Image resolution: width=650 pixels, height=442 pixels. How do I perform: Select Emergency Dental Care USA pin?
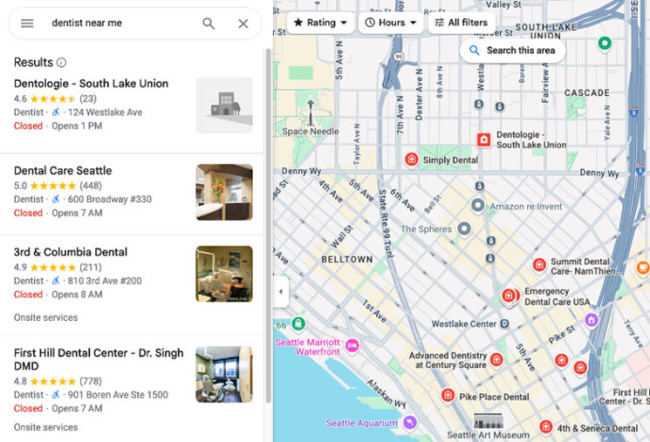pyautogui.click(x=510, y=296)
